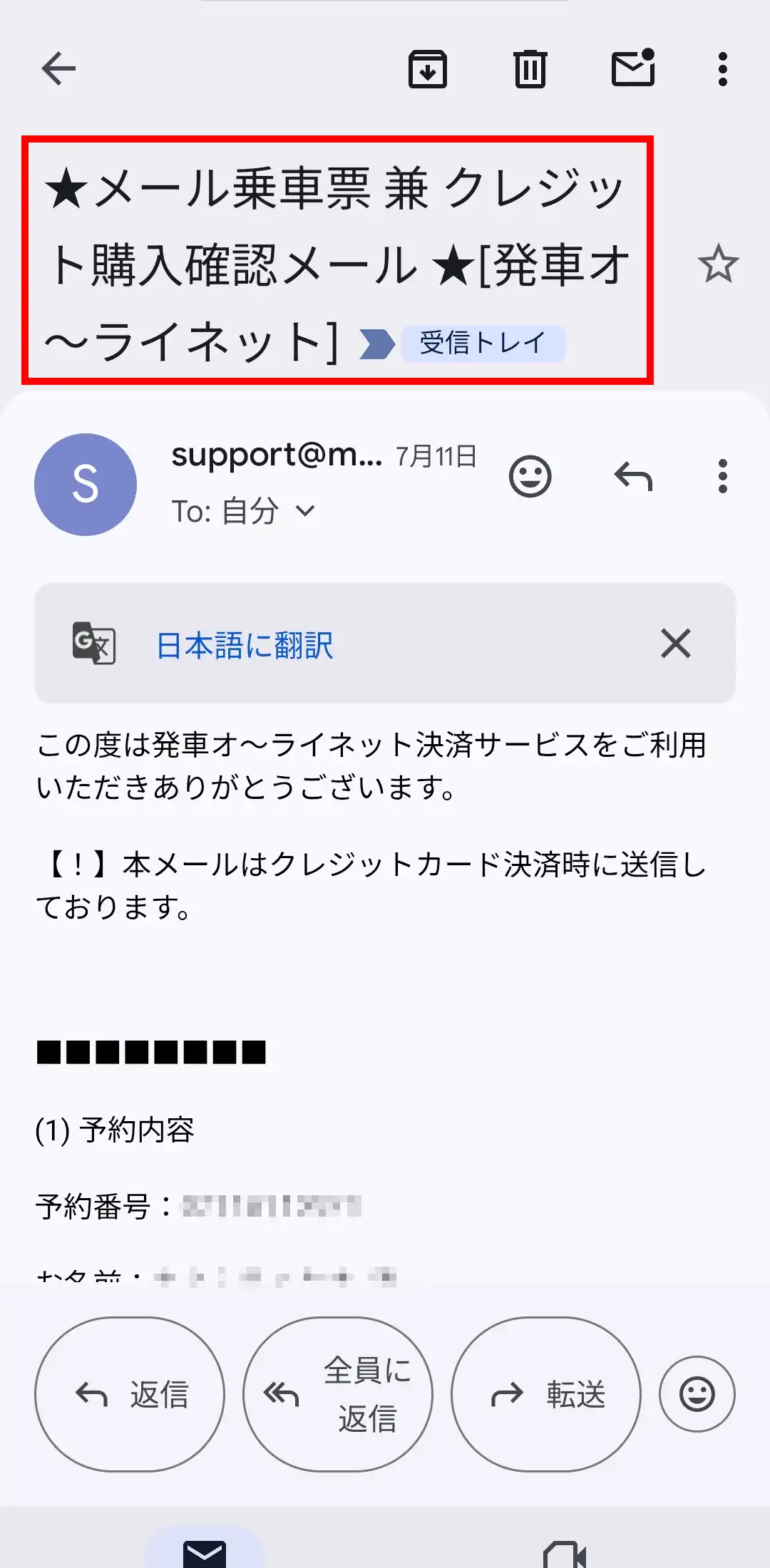Add emoji reaction beside the sender name
The height and width of the screenshot is (1568, 770).
(530, 476)
